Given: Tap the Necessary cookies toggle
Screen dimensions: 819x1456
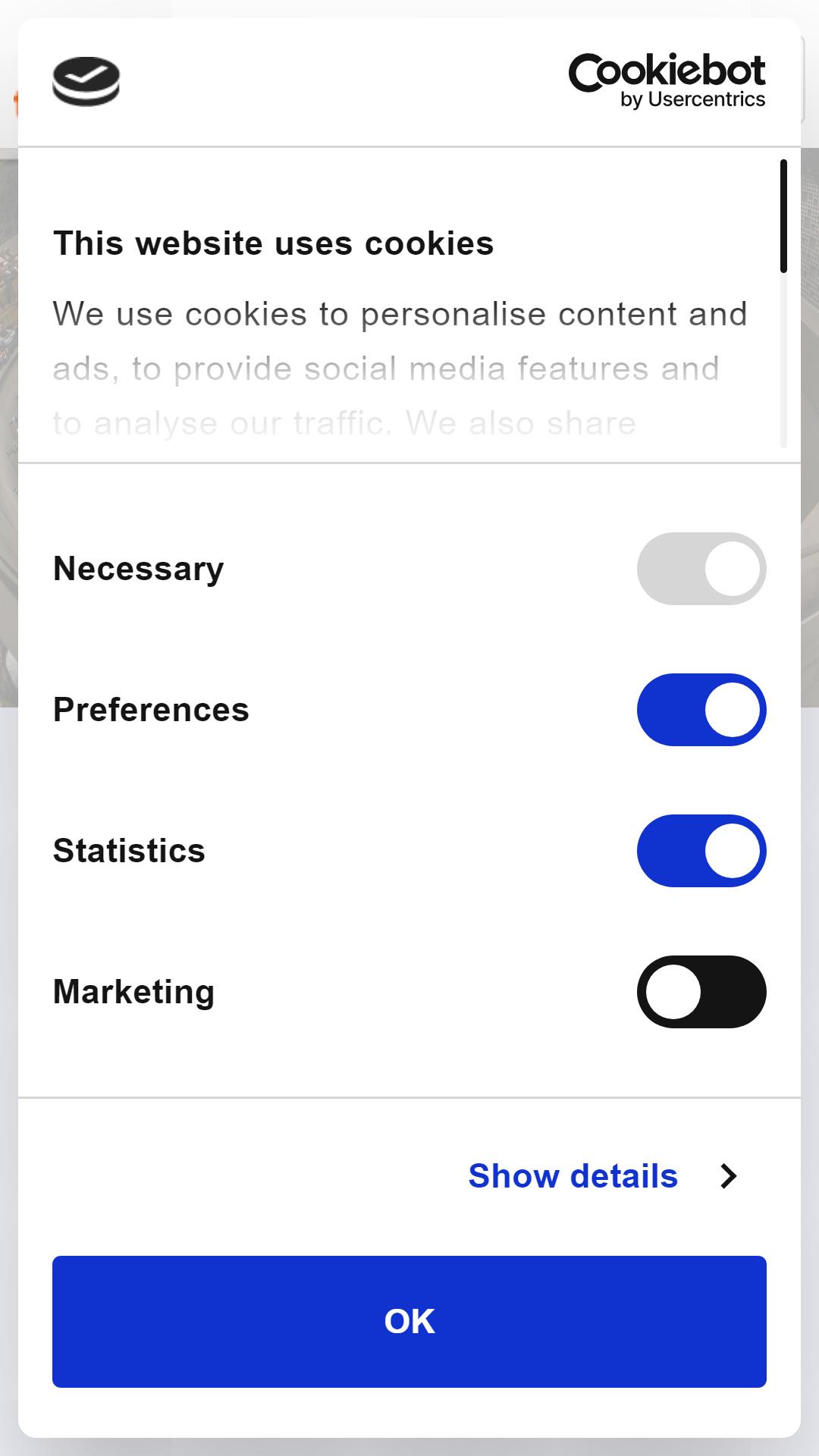Looking at the screenshot, I should point(701,569).
